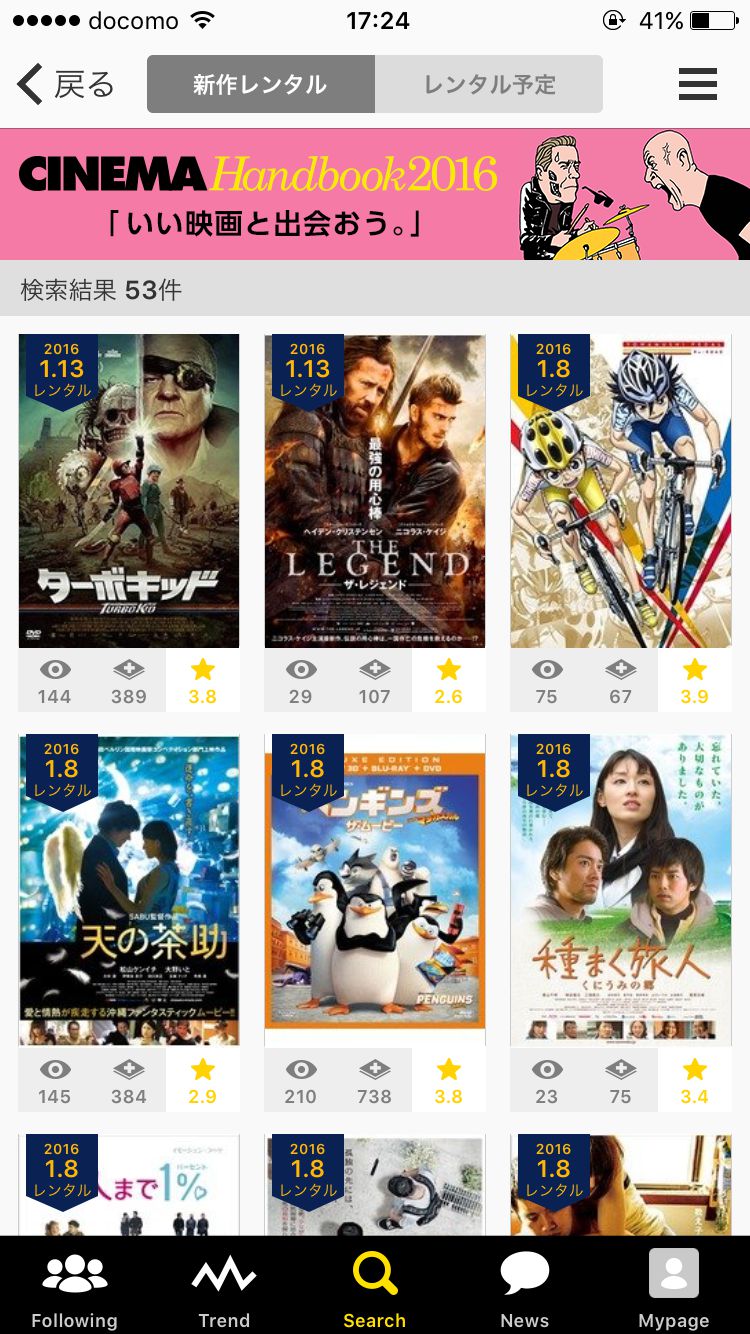Screen dimensions: 750x1334
Task: Switch to the レンタル予定 tab
Action: tap(489, 85)
